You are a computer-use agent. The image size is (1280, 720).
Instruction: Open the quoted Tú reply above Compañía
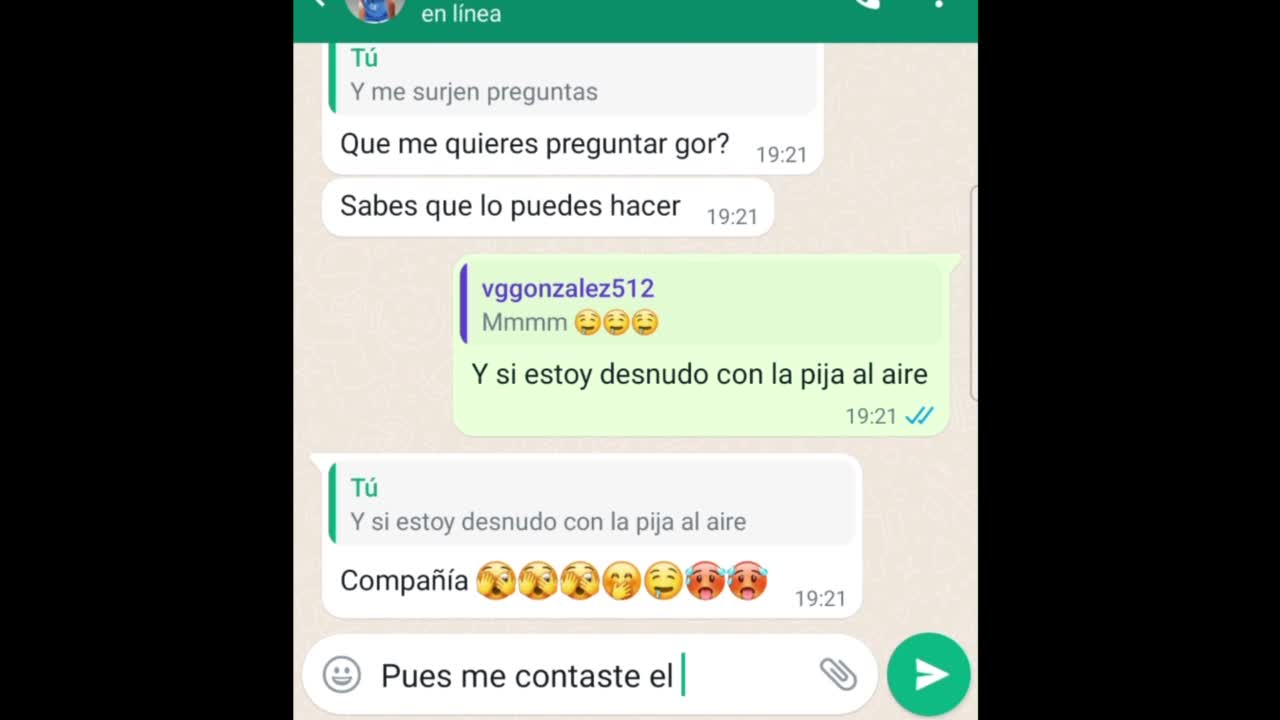click(x=592, y=504)
